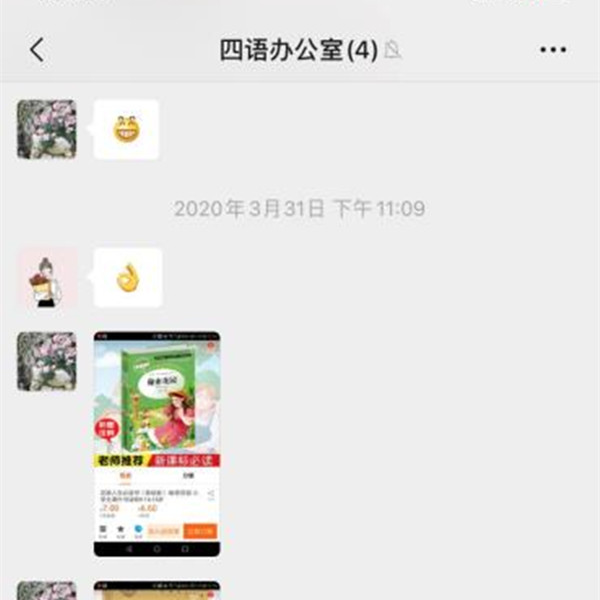
Task: Tap the flower avatar beside the grinning emoji
Action: coord(47,129)
